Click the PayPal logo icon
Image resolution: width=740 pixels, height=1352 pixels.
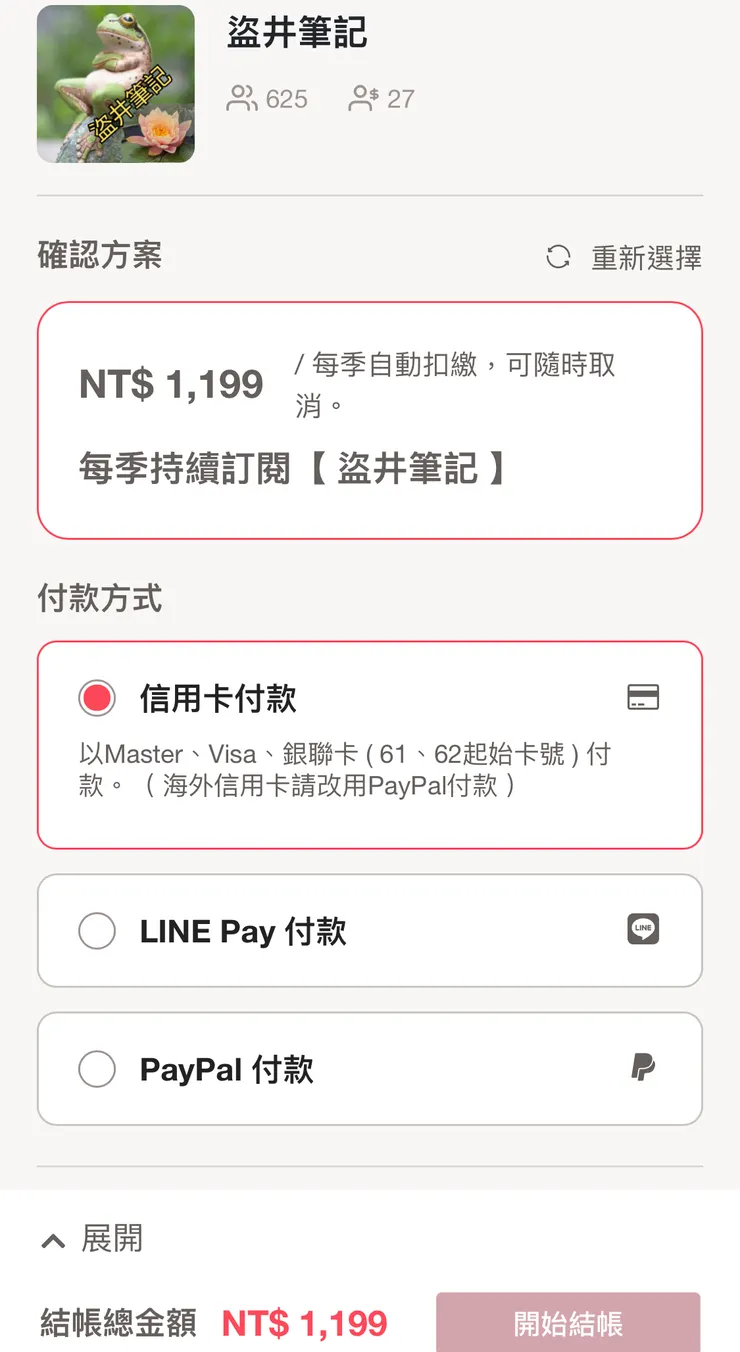(643, 1068)
